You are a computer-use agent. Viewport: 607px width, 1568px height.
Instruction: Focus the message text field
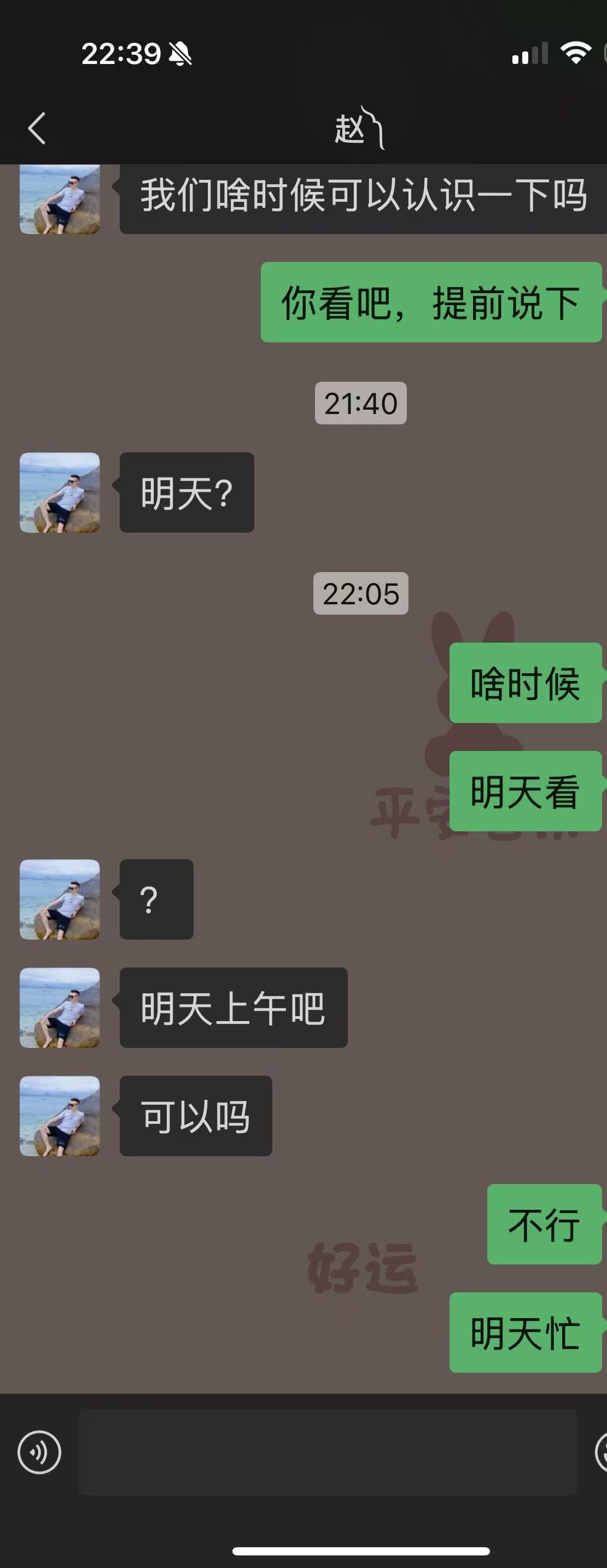click(x=328, y=1452)
